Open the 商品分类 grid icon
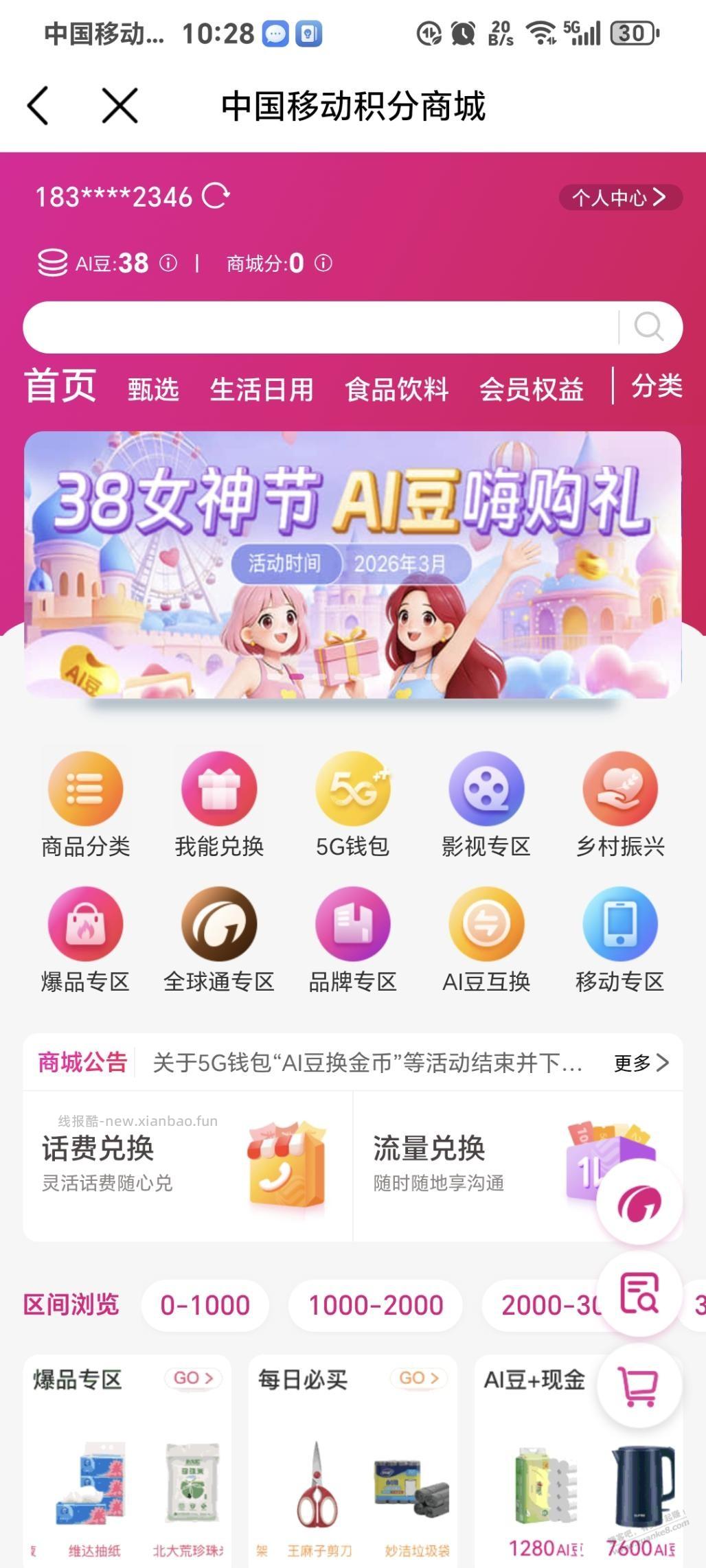 point(84,789)
